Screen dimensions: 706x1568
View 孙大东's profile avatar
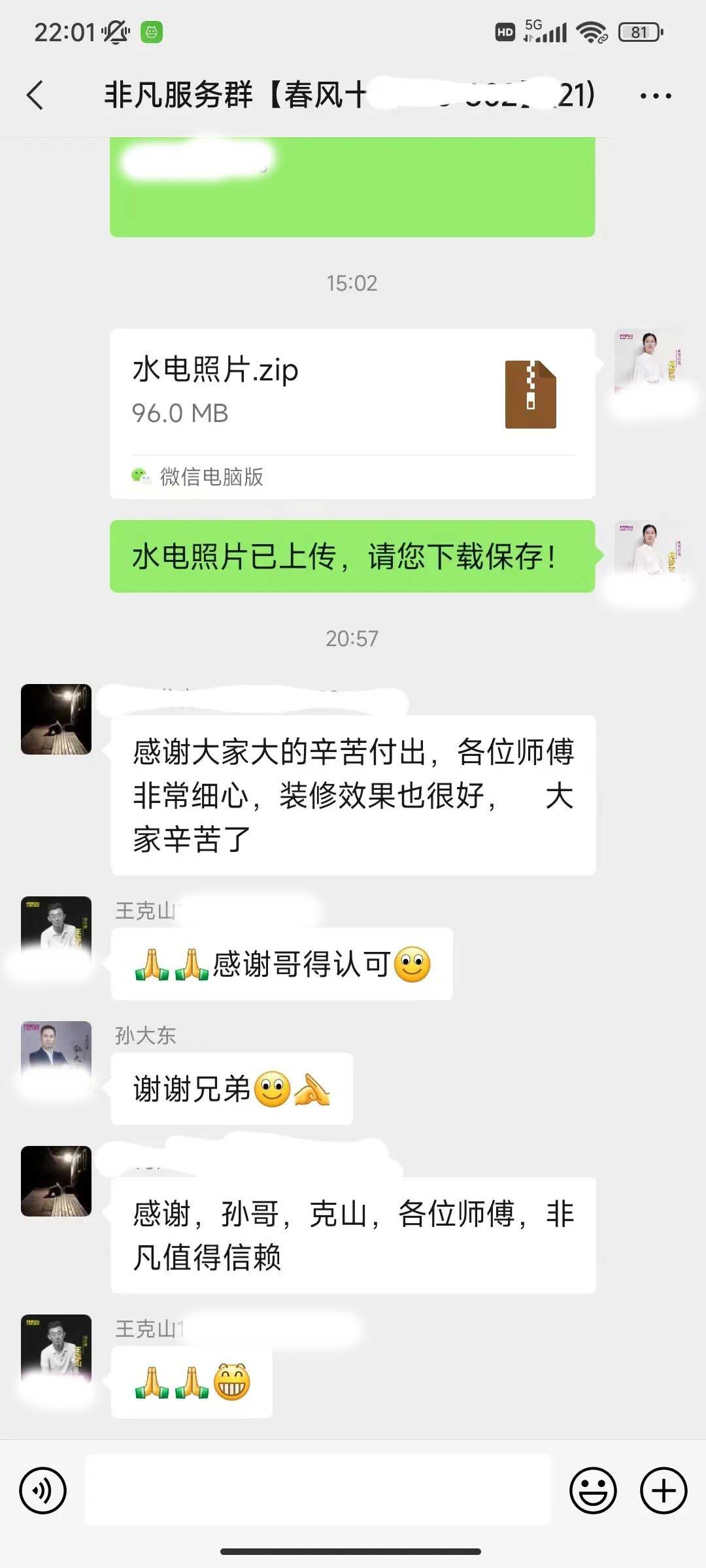(x=56, y=1053)
